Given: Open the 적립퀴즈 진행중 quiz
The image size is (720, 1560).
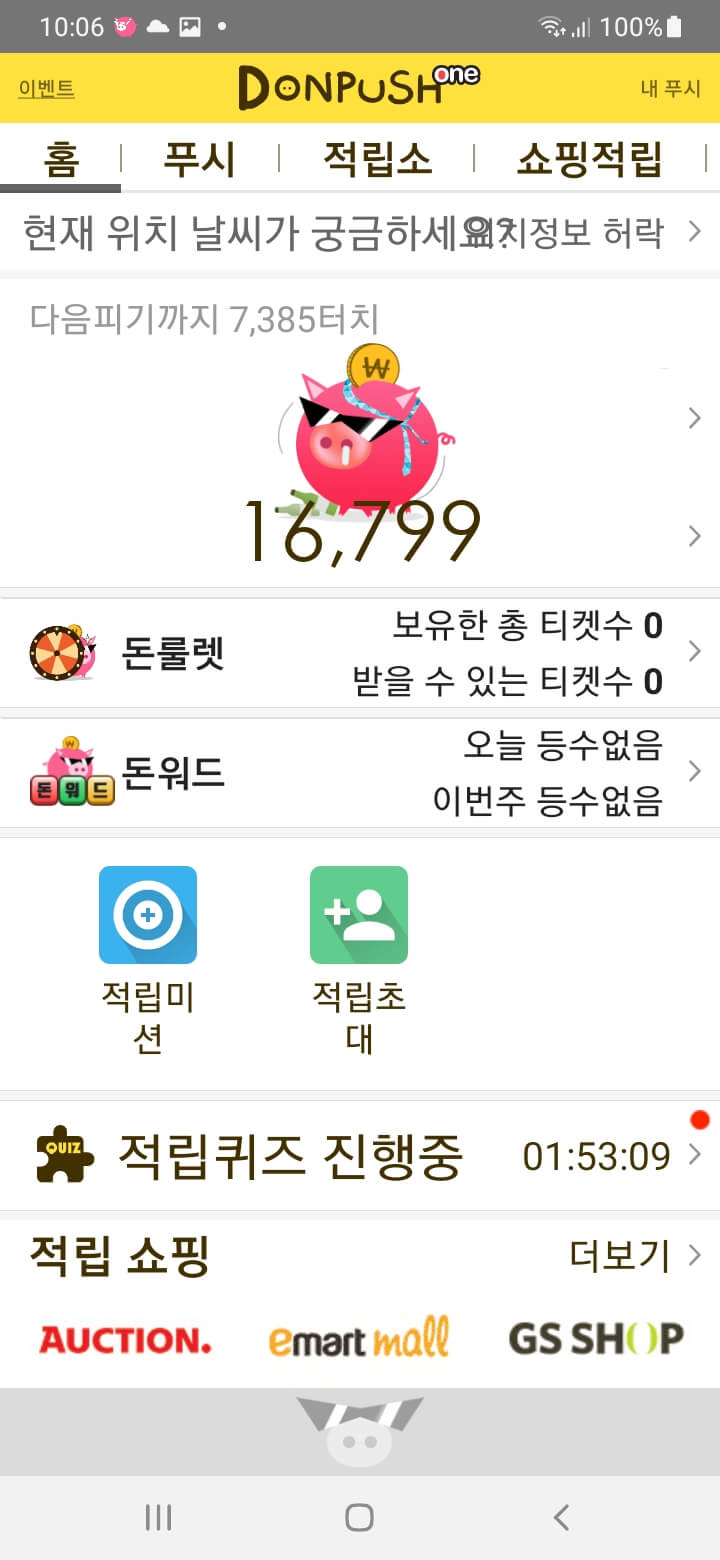Looking at the screenshot, I should pyautogui.click(x=360, y=1157).
